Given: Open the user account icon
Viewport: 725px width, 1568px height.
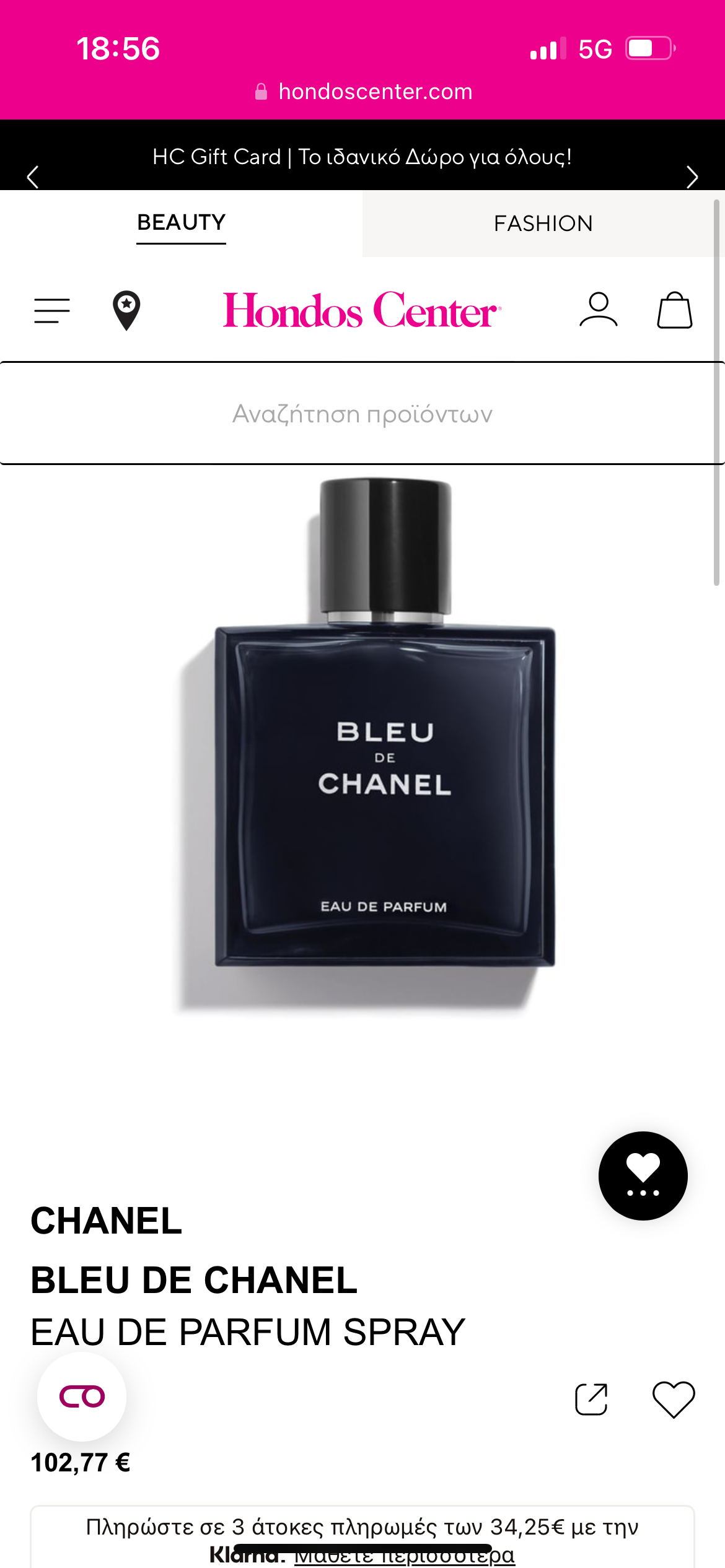Looking at the screenshot, I should click(x=598, y=310).
